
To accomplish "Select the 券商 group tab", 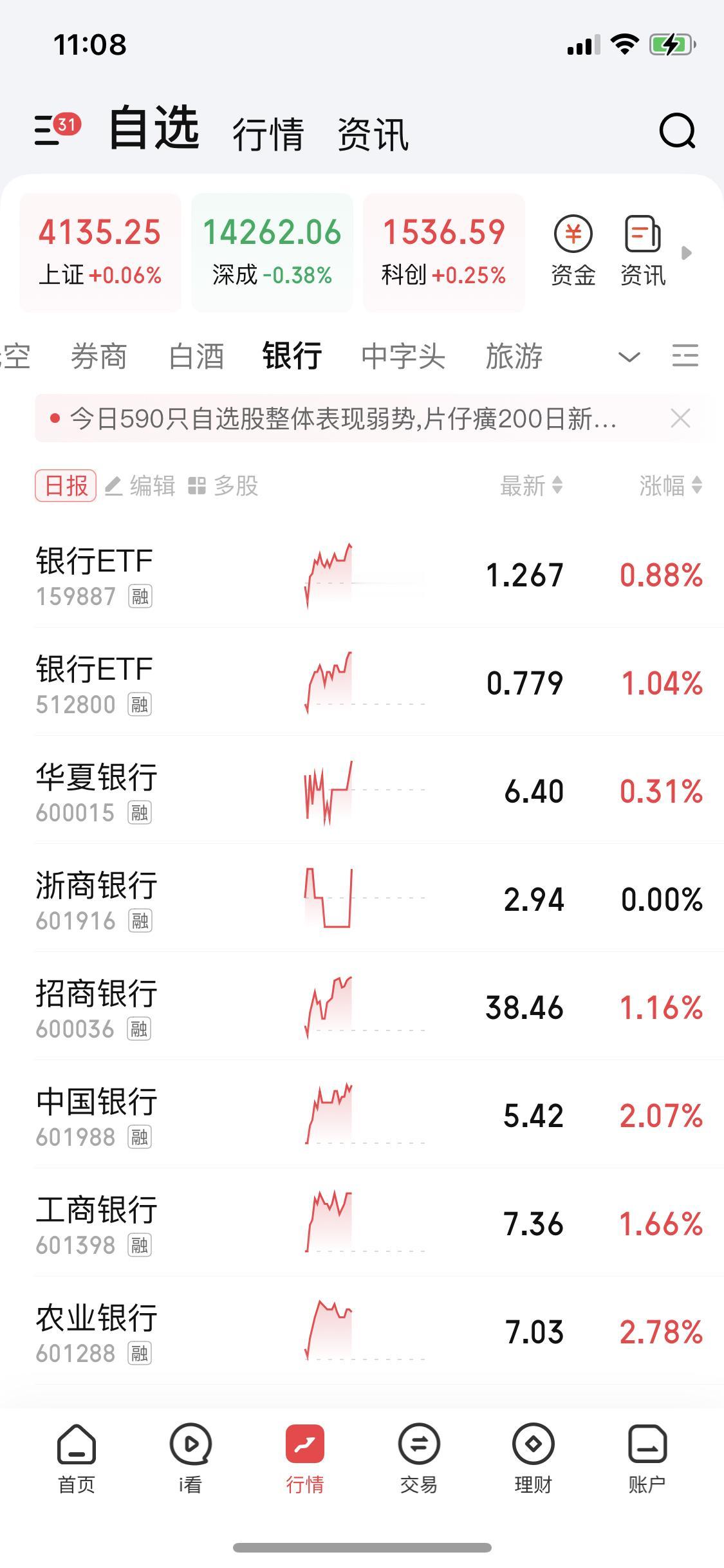I will click(98, 356).
